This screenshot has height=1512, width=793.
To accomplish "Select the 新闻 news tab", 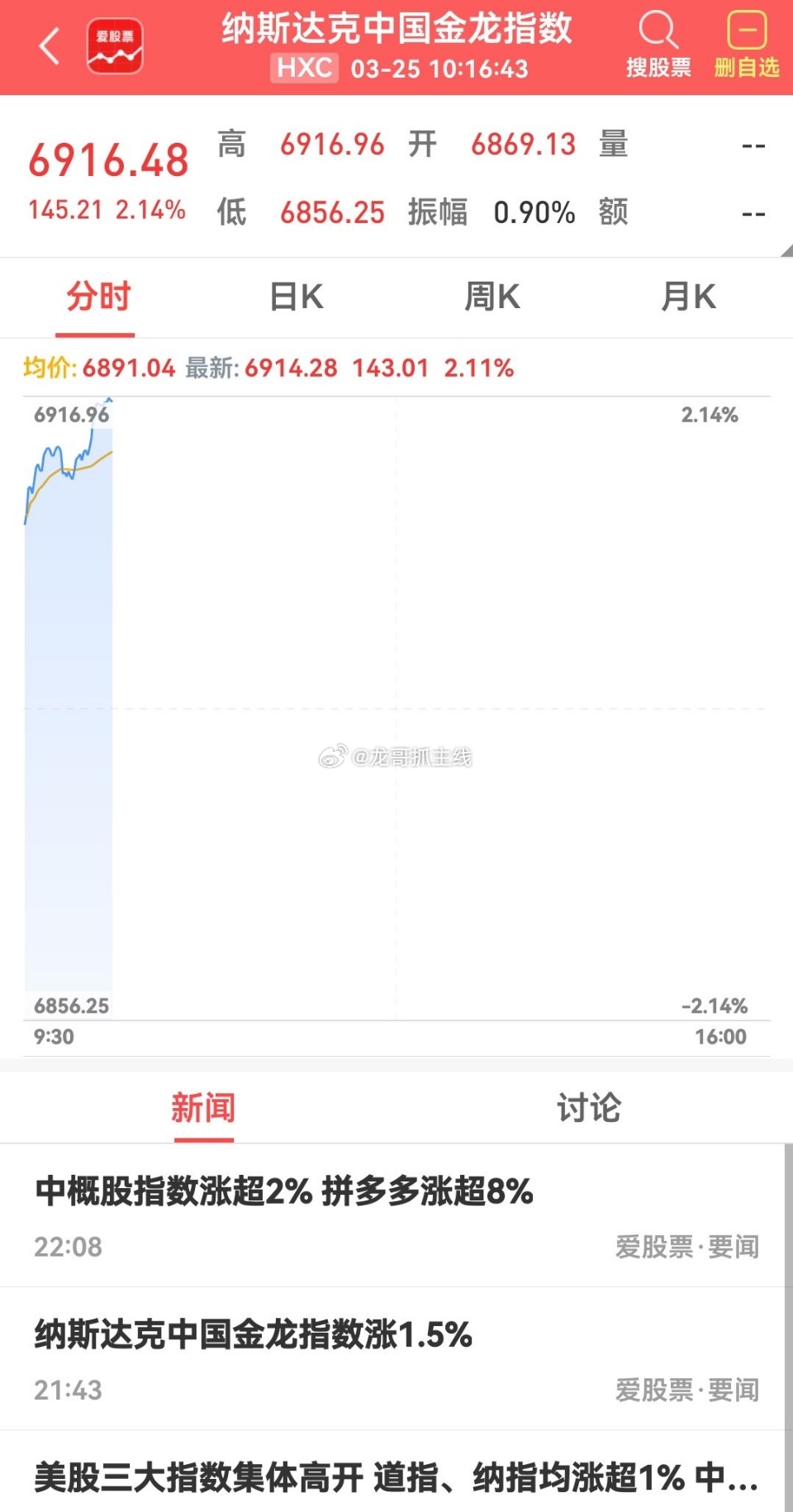I will point(203,1107).
